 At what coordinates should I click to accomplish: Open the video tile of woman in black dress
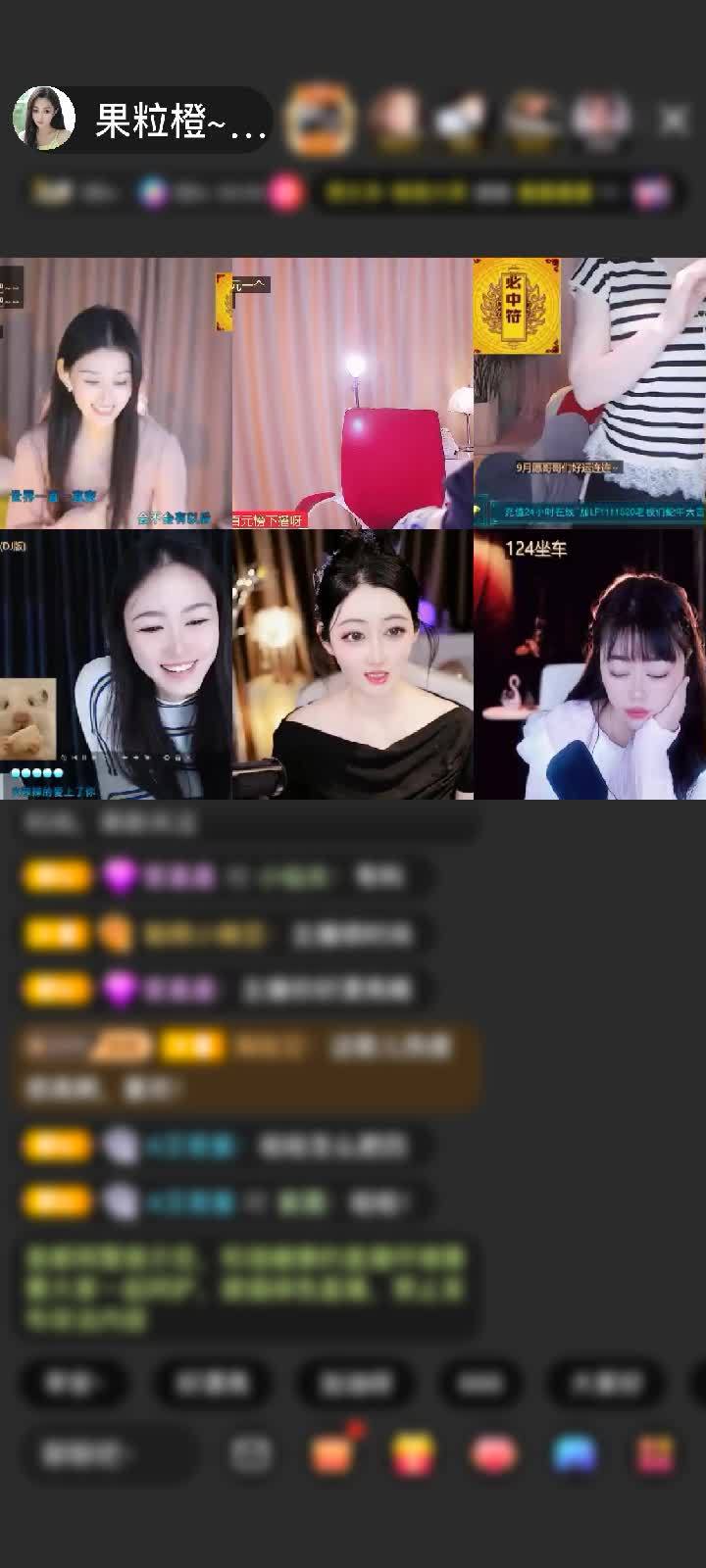(x=353, y=664)
